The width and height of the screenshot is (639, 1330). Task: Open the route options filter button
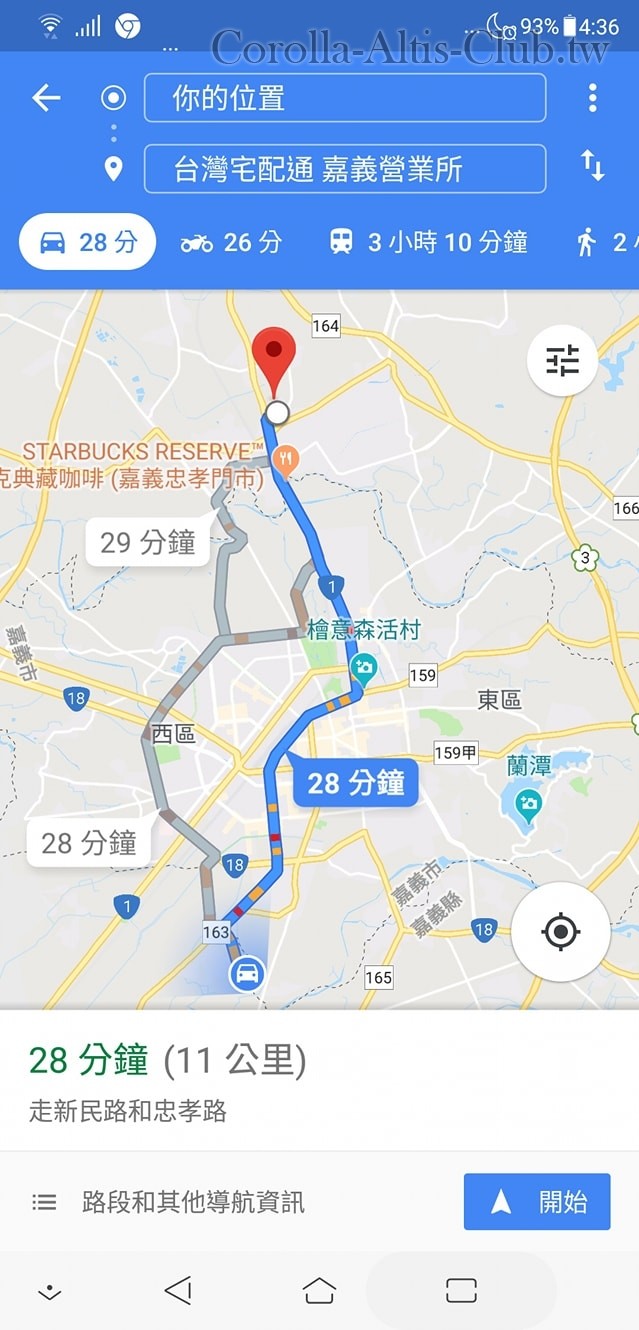pos(562,360)
